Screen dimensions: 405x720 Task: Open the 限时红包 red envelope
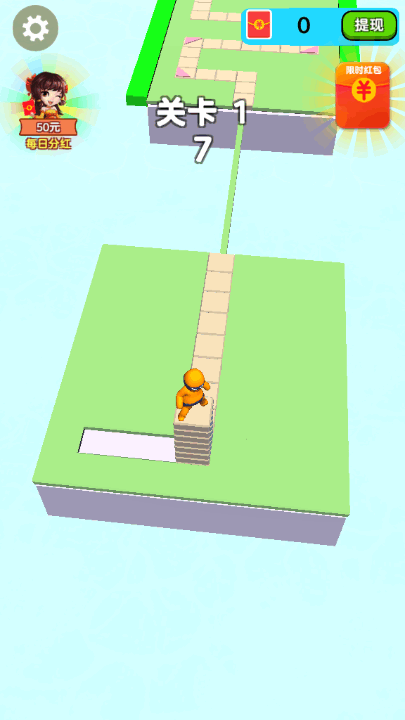[363, 96]
